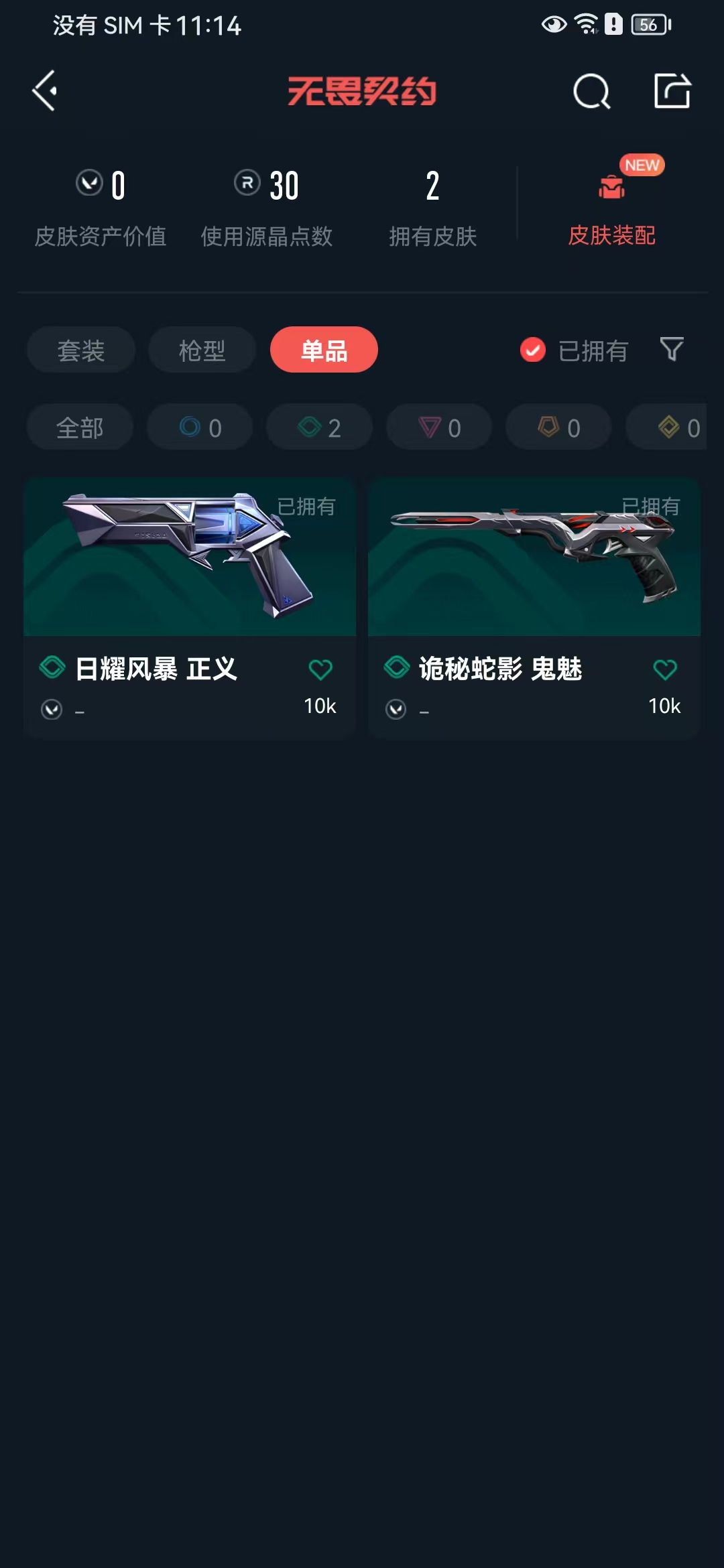The width and height of the screenshot is (724, 1568).
Task: Like the 日耀风暴 正义 skin
Action: [x=320, y=669]
